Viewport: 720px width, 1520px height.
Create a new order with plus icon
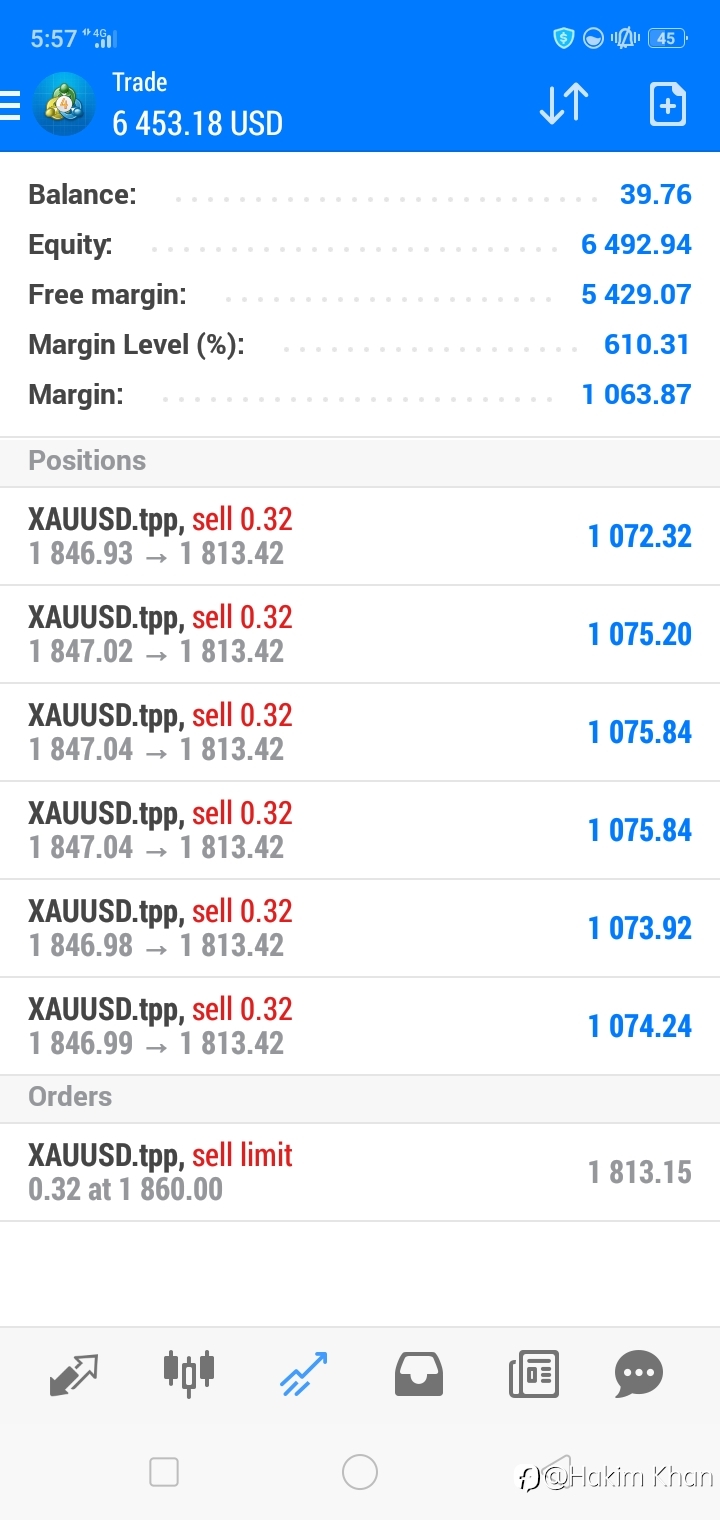coord(668,104)
